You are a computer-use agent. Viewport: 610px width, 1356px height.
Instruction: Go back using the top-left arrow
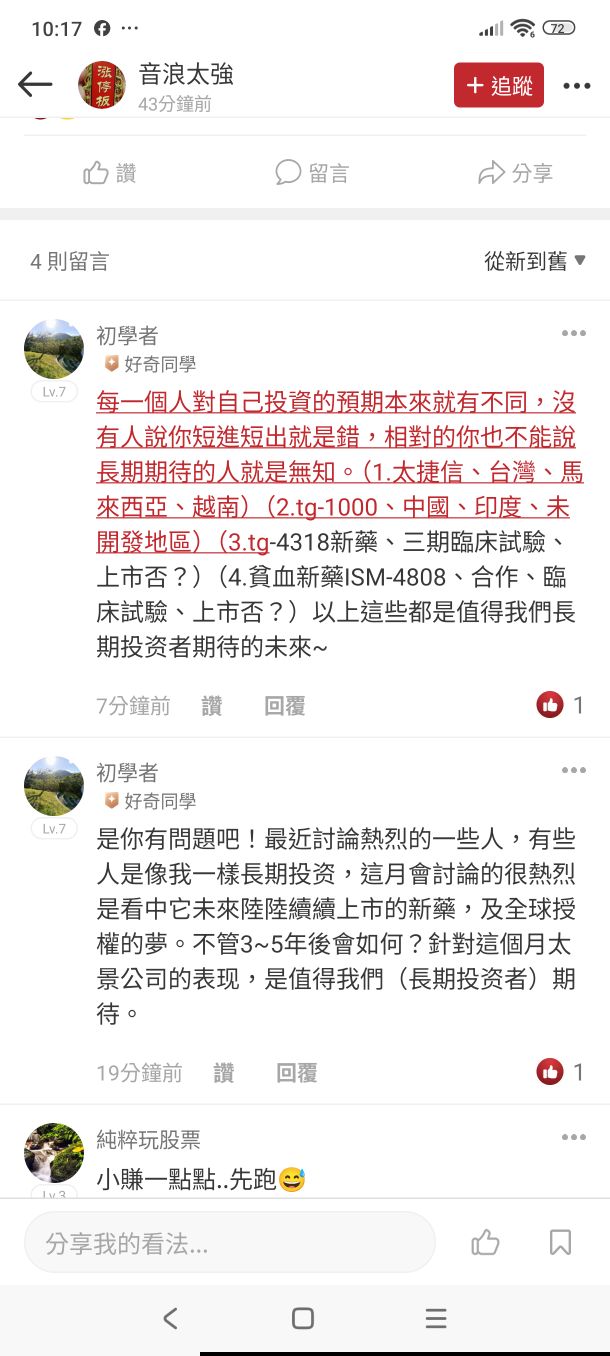pyautogui.click(x=35, y=85)
